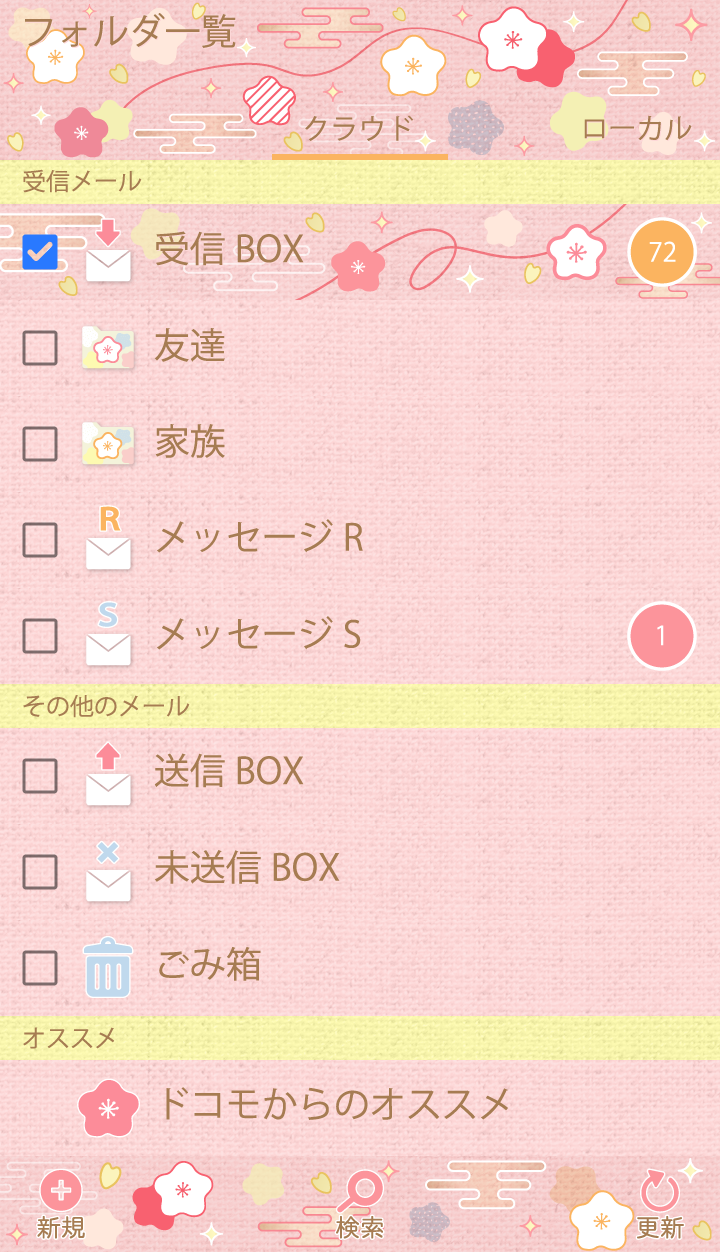Screen dimensions: 720x1252
Task: Refresh folders with 更新
Action: coord(659,1204)
